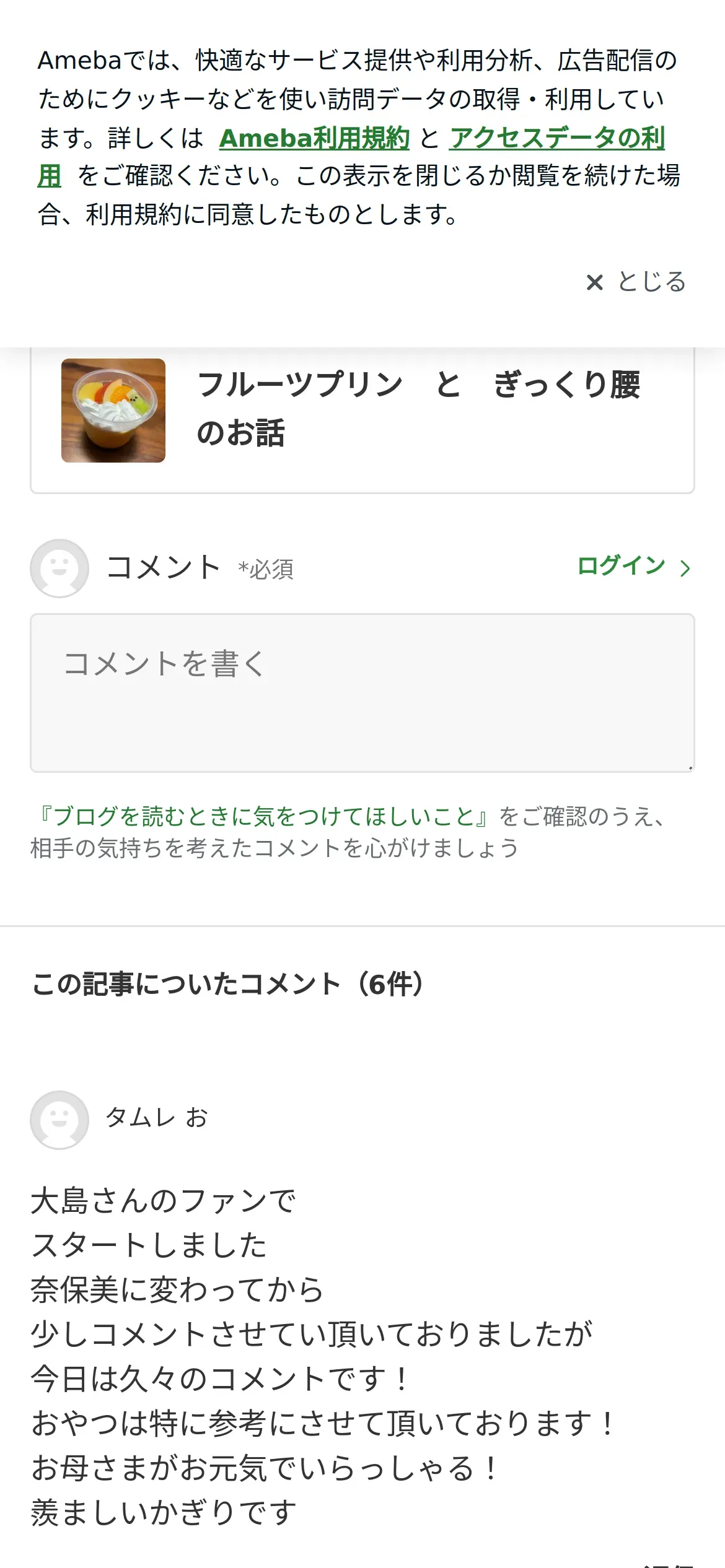Open the フルーツプリン と ぎっくり腰のお話 article card
Screen dimensions: 725x1568
tap(362, 410)
